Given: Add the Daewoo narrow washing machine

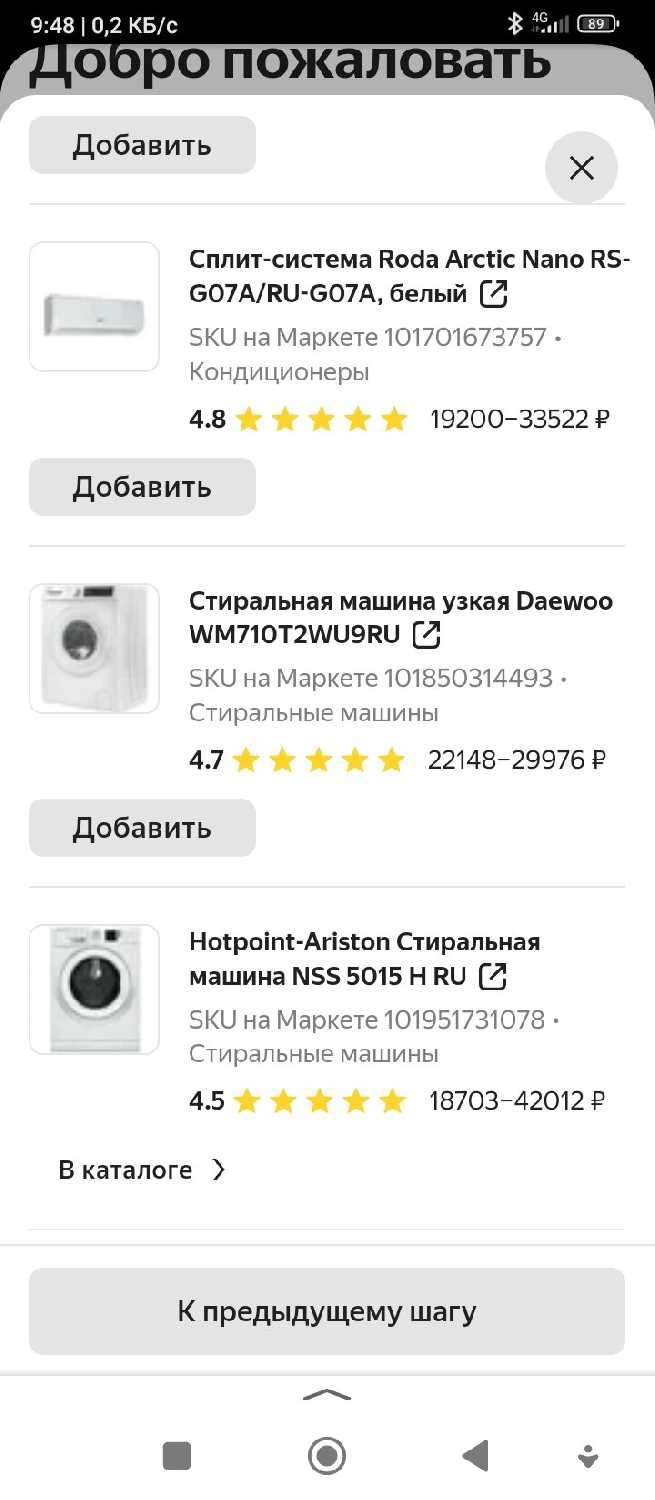Looking at the screenshot, I should click(x=142, y=828).
